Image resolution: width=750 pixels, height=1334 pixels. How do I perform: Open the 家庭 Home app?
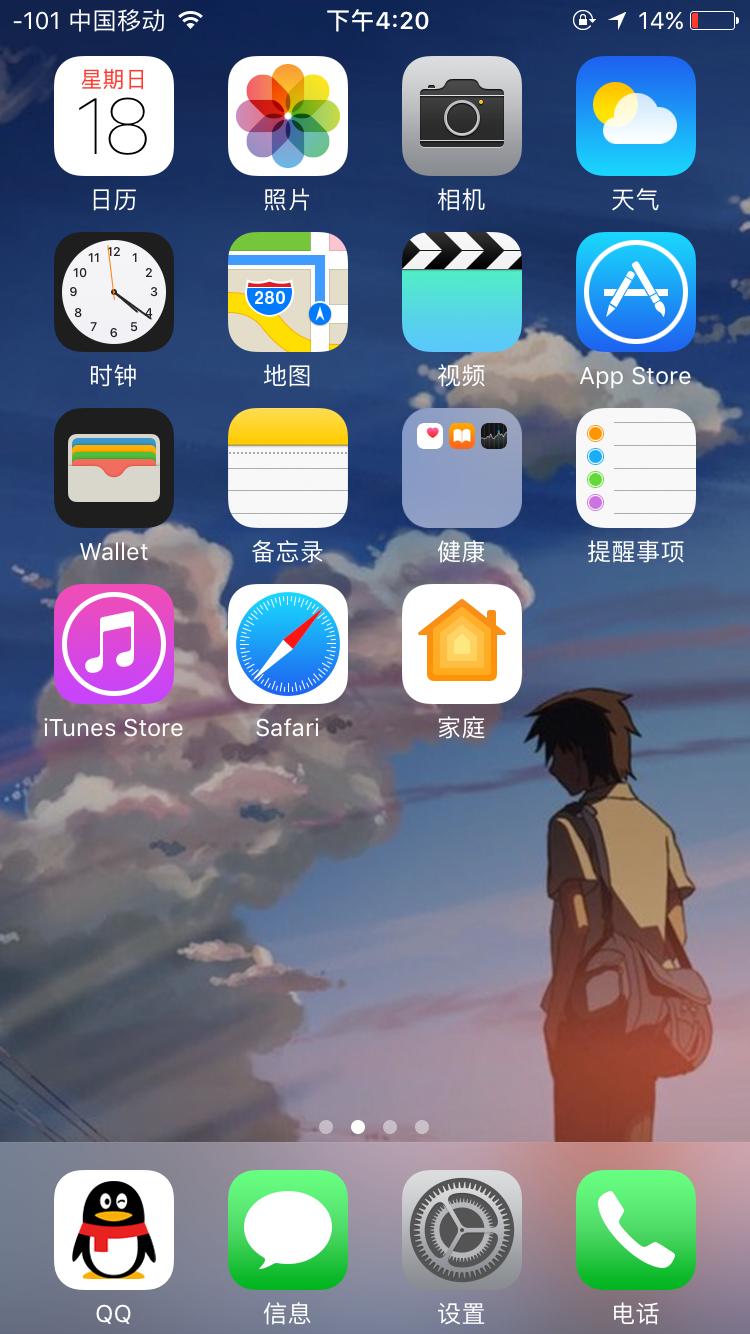point(461,644)
